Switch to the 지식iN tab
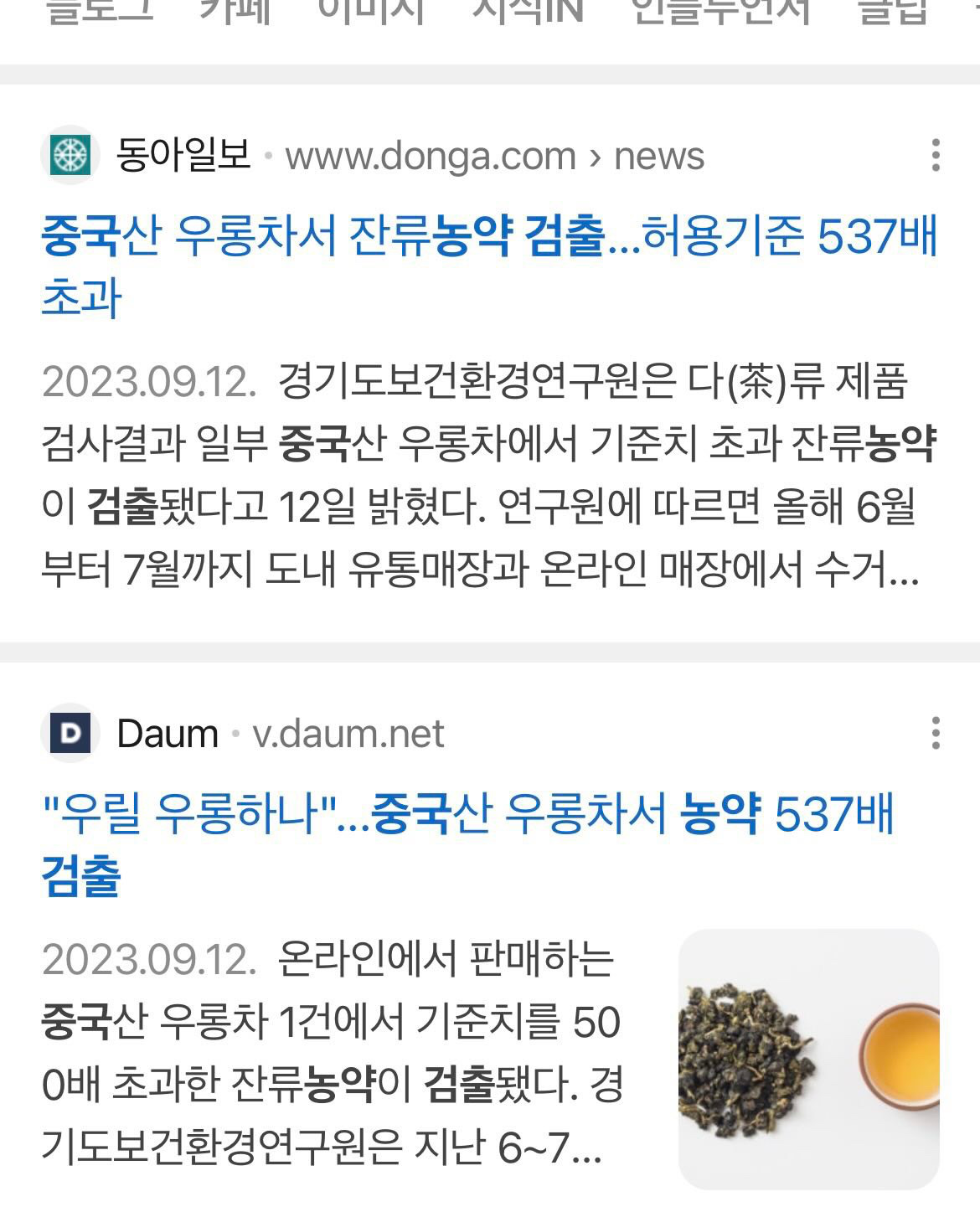Image resolution: width=980 pixels, height=1212 pixels. coord(528,12)
